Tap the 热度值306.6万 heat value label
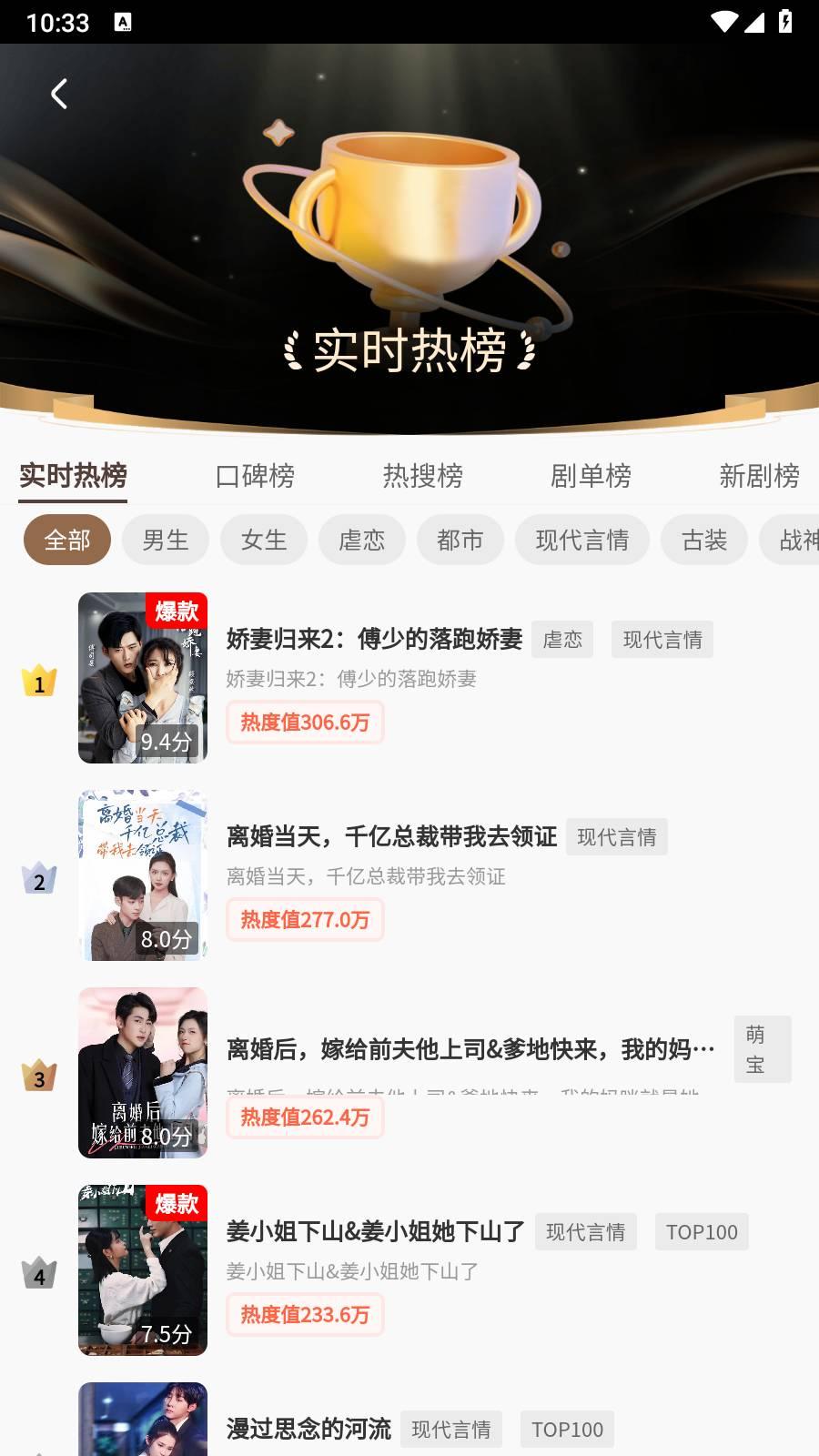Viewport: 819px width, 1456px height. 305,723
